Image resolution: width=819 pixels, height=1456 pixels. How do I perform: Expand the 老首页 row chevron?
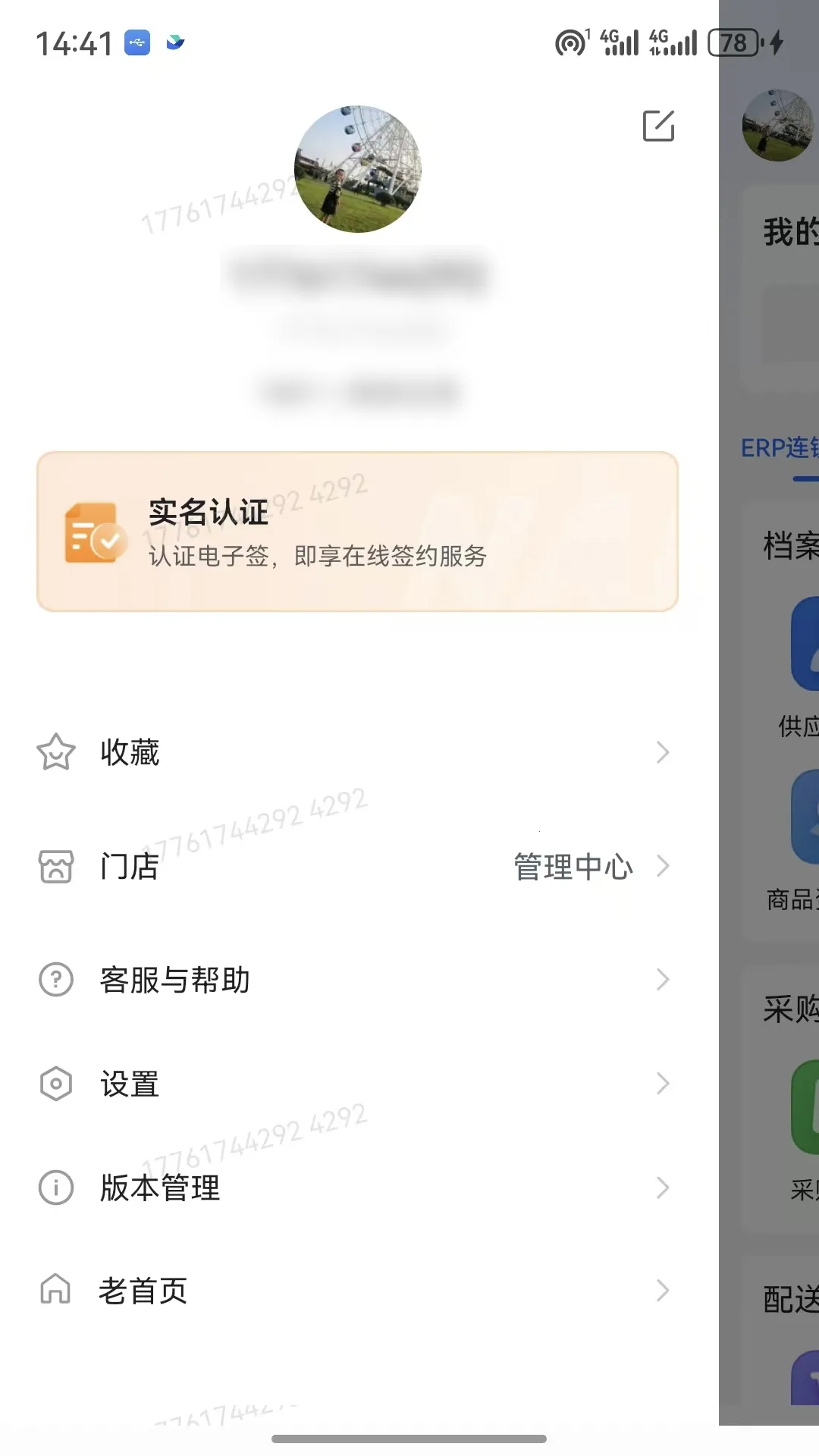tap(664, 1289)
